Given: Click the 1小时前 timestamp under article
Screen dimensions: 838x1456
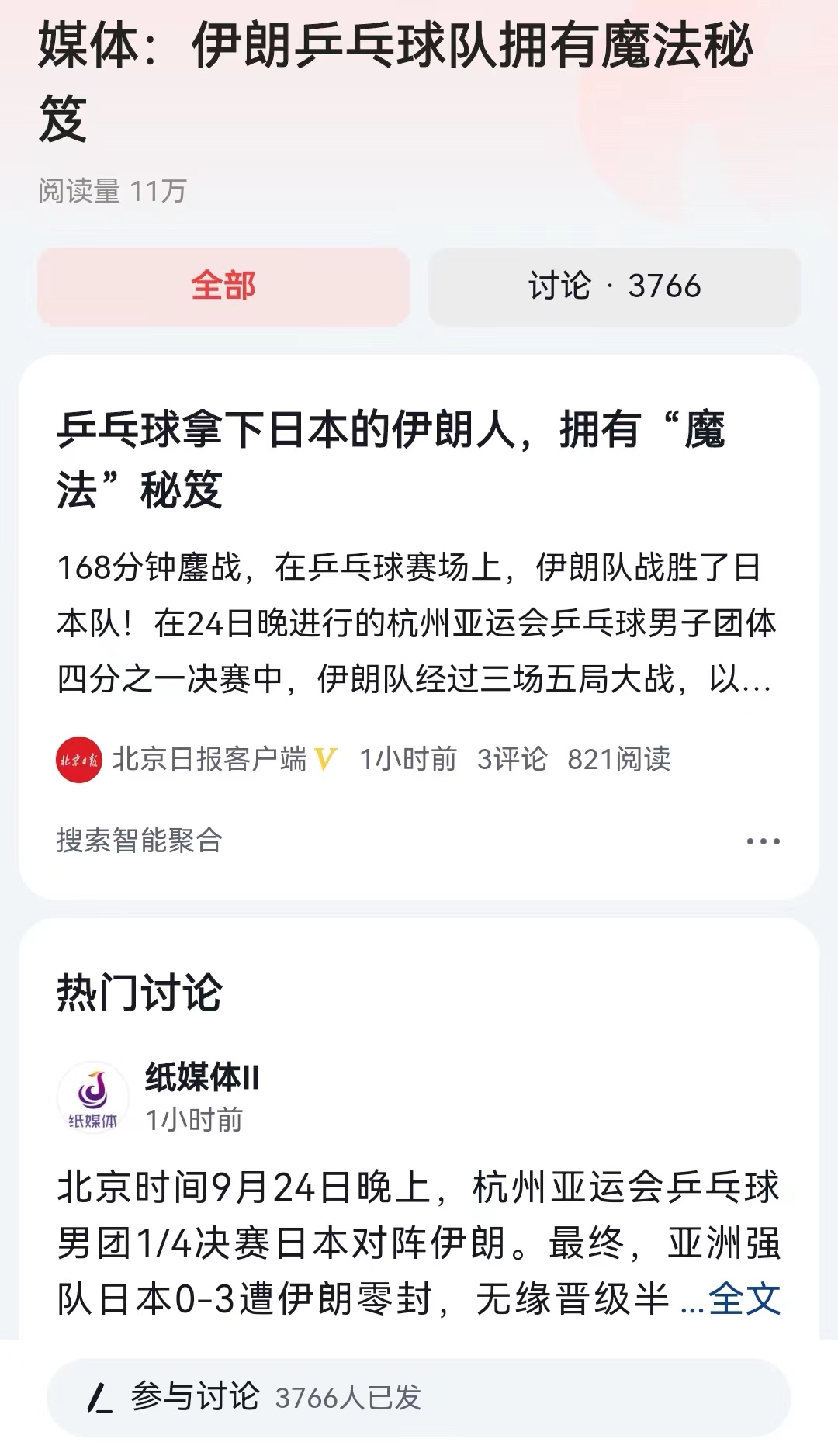Looking at the screenshot, I should pyautogui.click(x=407, y=761).
